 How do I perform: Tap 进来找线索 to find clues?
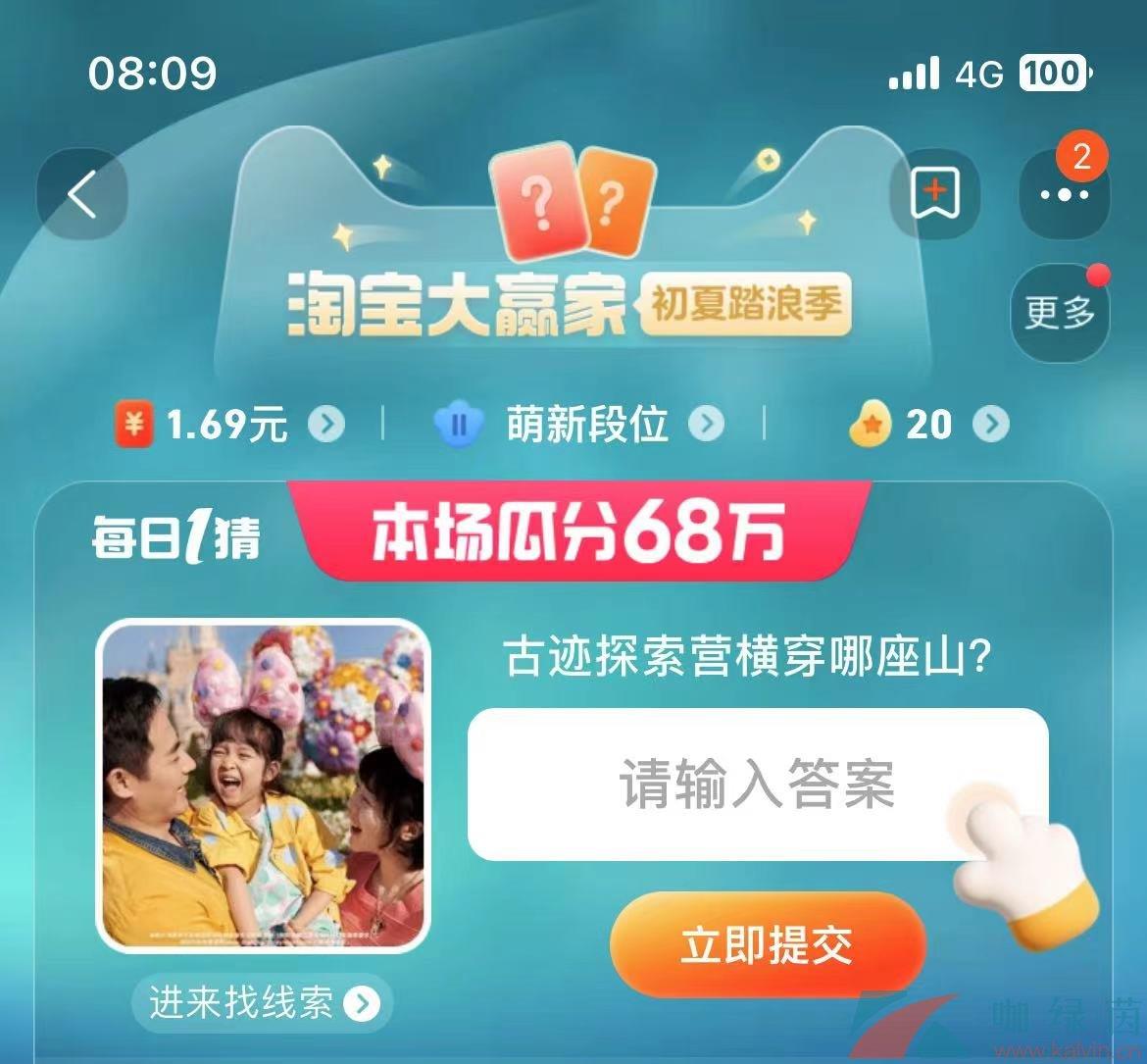coord(262,1003)
